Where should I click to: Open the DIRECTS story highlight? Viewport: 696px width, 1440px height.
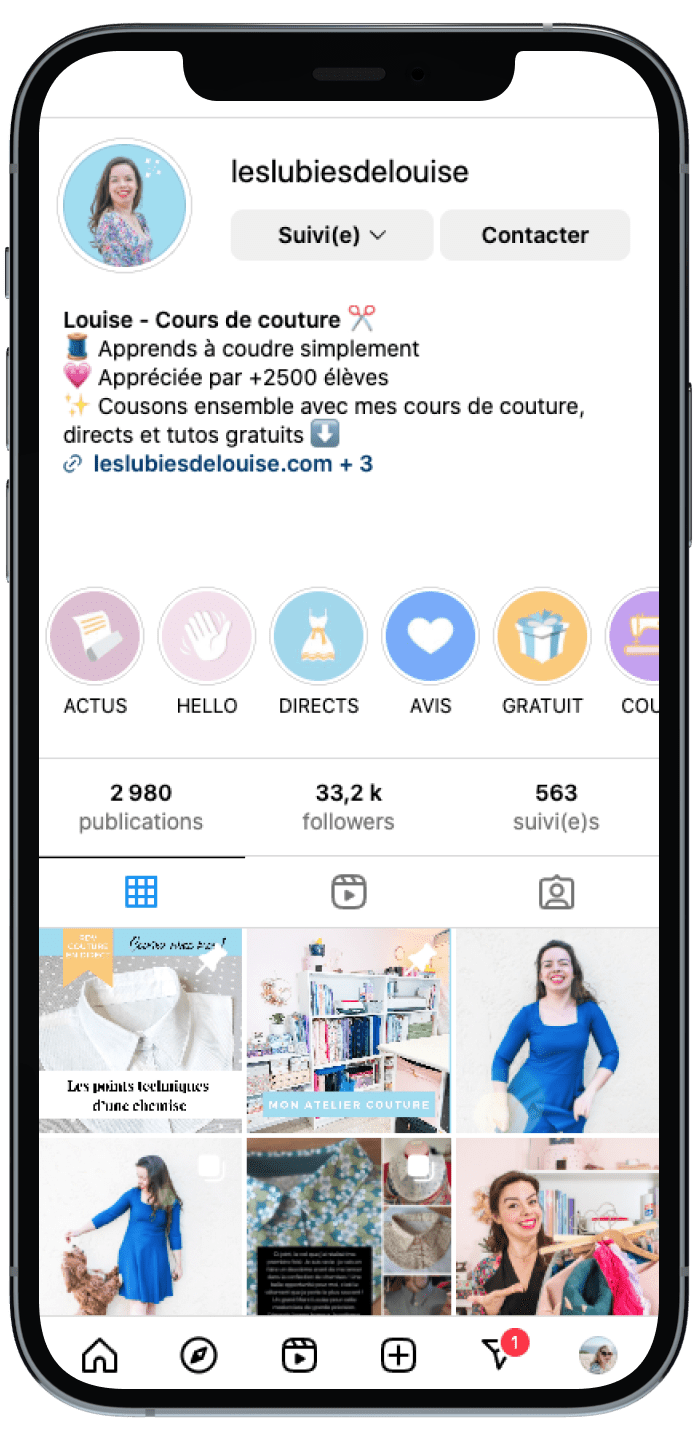(x=319, y=636)
